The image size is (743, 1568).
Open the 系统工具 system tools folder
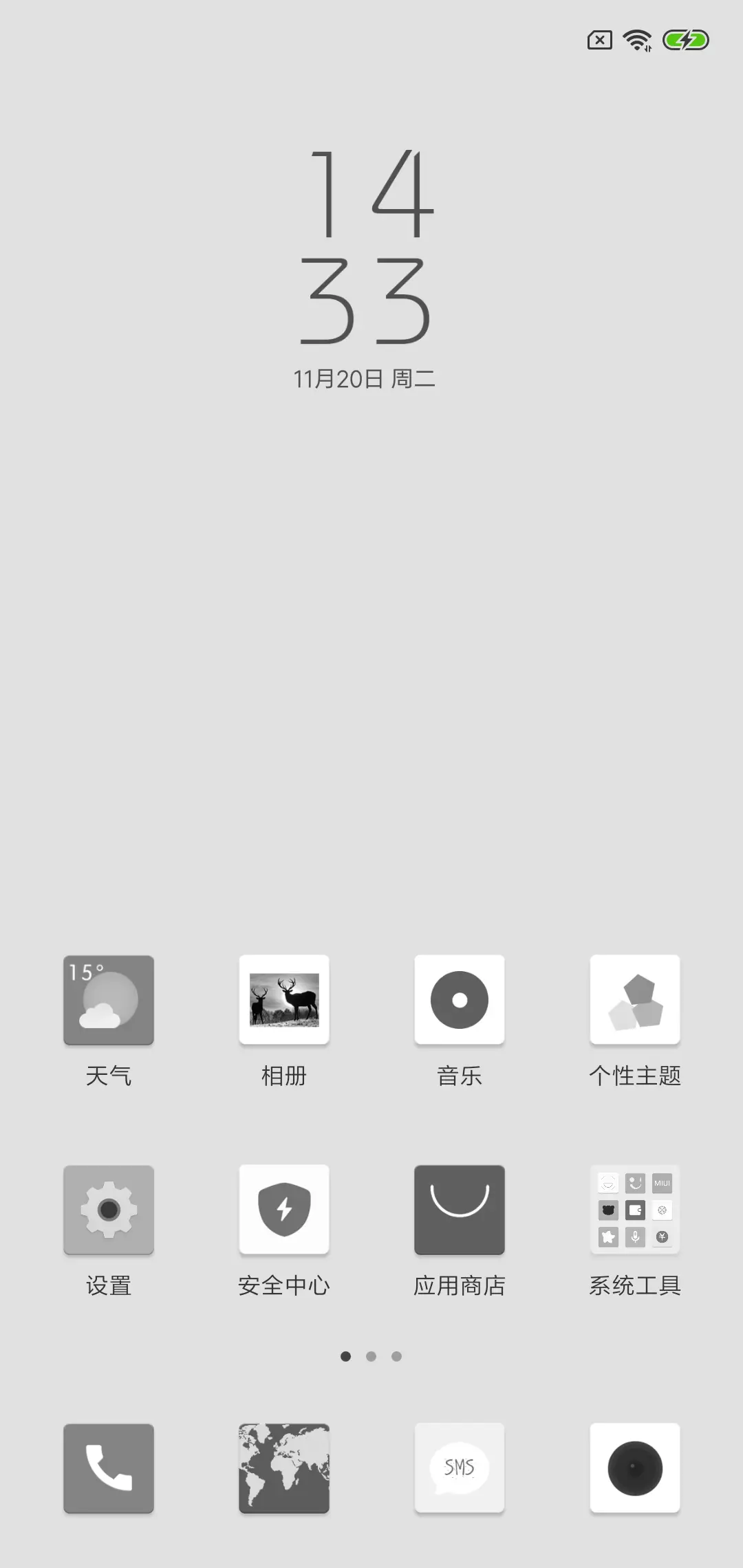point(635,1210)
